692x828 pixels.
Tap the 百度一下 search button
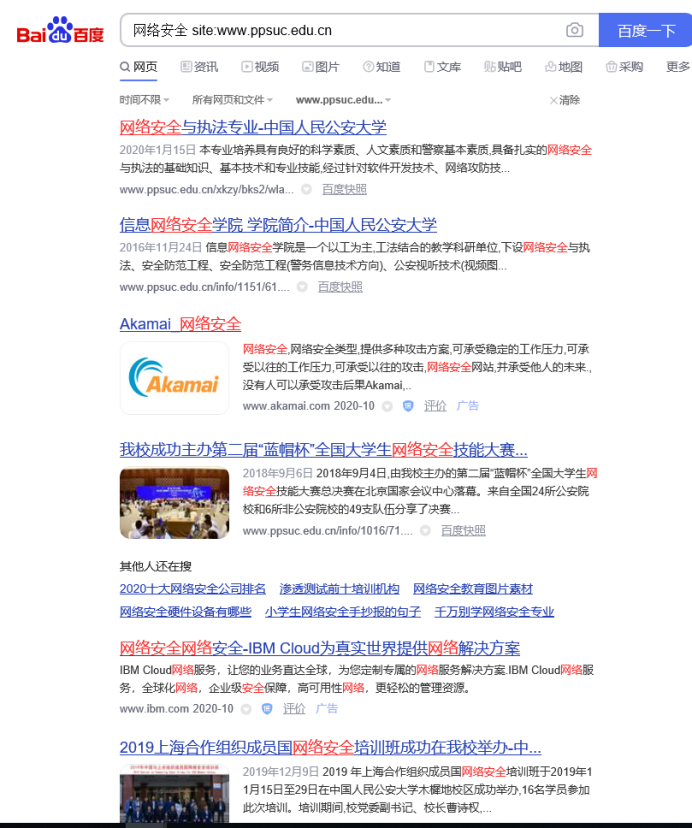pos(645,30)
